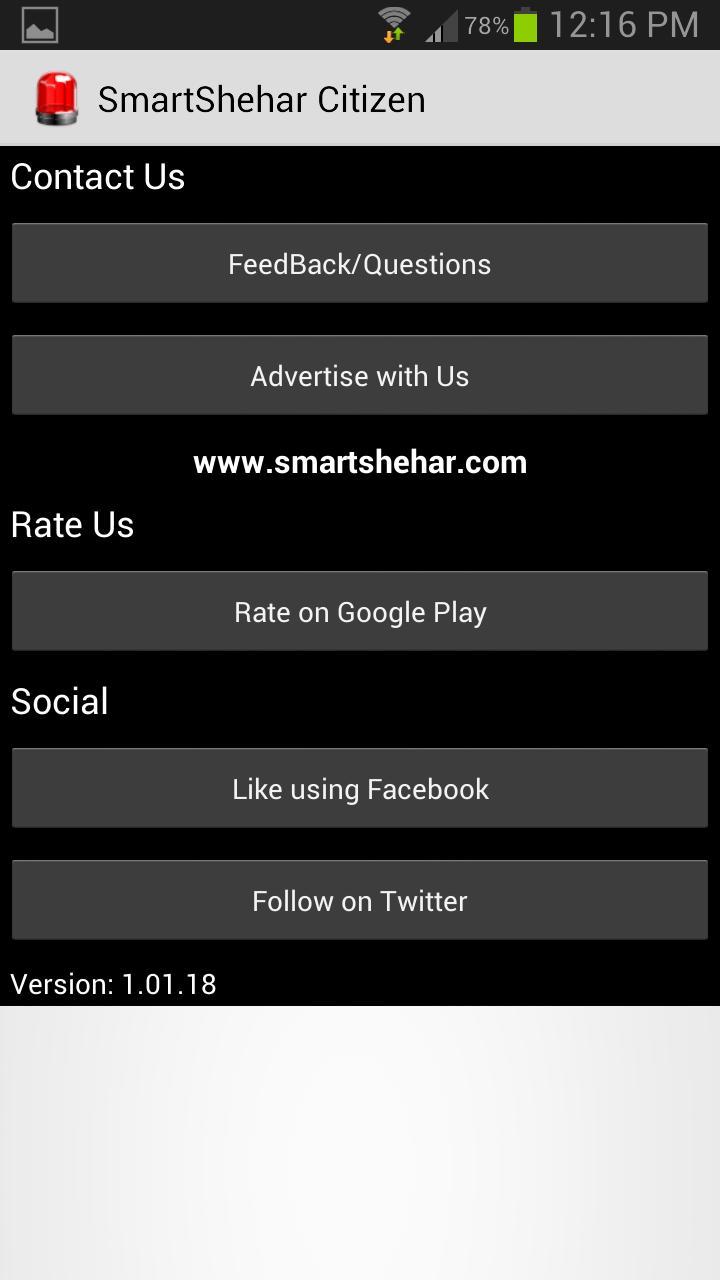This screenshot has width=720, height=1280.
Task: Open the FeedBack/Questions form
Action: (x=360, y=263)
